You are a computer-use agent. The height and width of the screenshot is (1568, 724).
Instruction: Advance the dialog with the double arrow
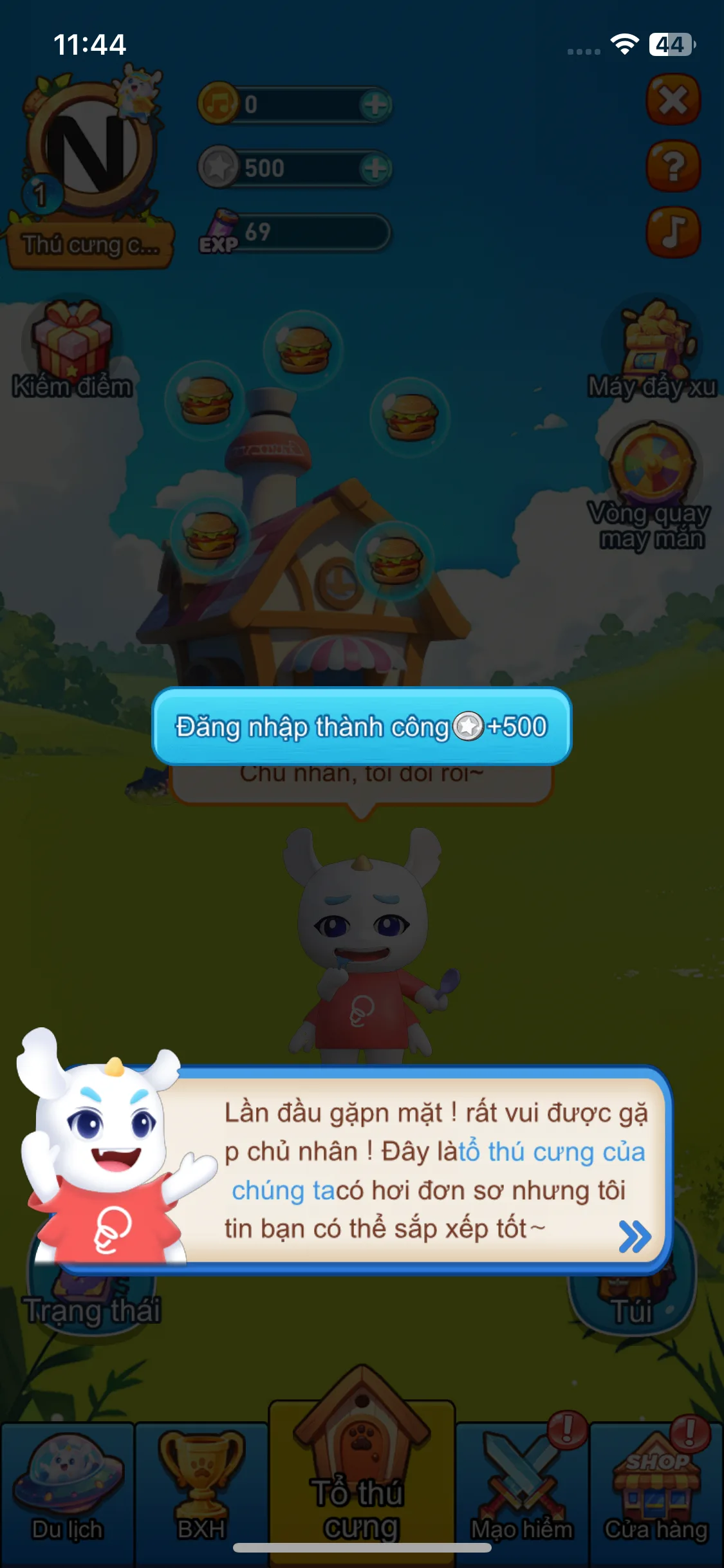(x=635, y=1236)
